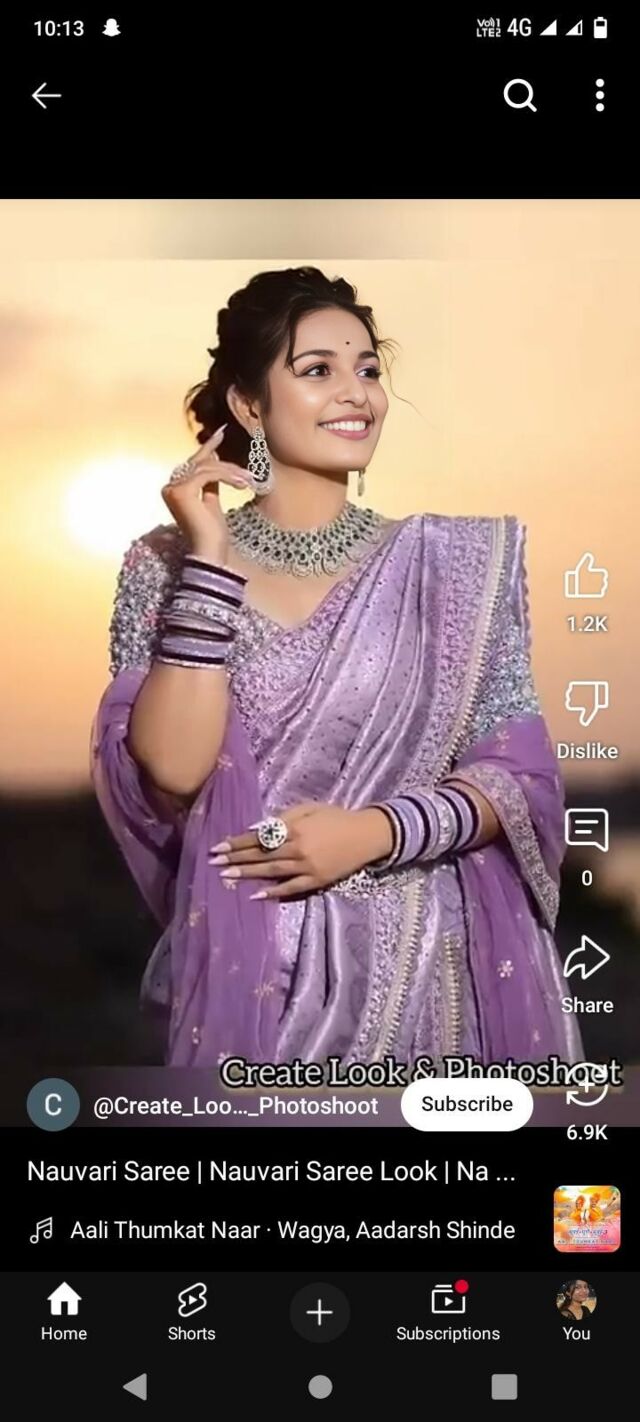Tap the system back button
The height and width of the screenshot is (1422, 640).
(x=135, y=1386)
